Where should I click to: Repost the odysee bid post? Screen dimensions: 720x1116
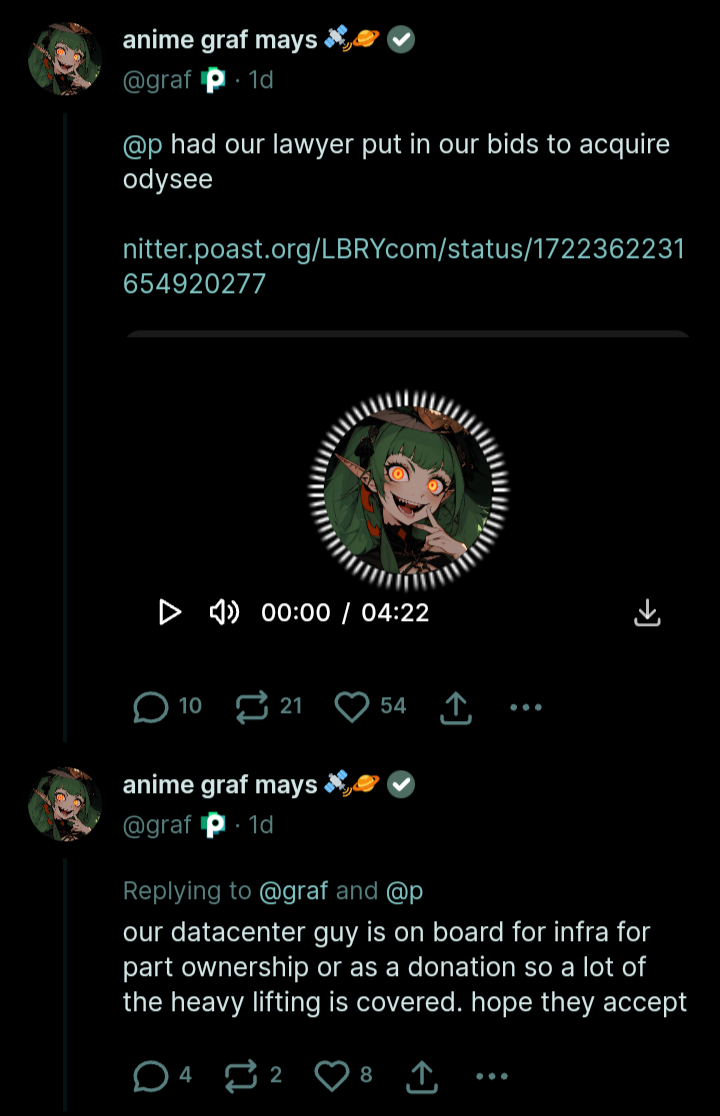point(251,707)
